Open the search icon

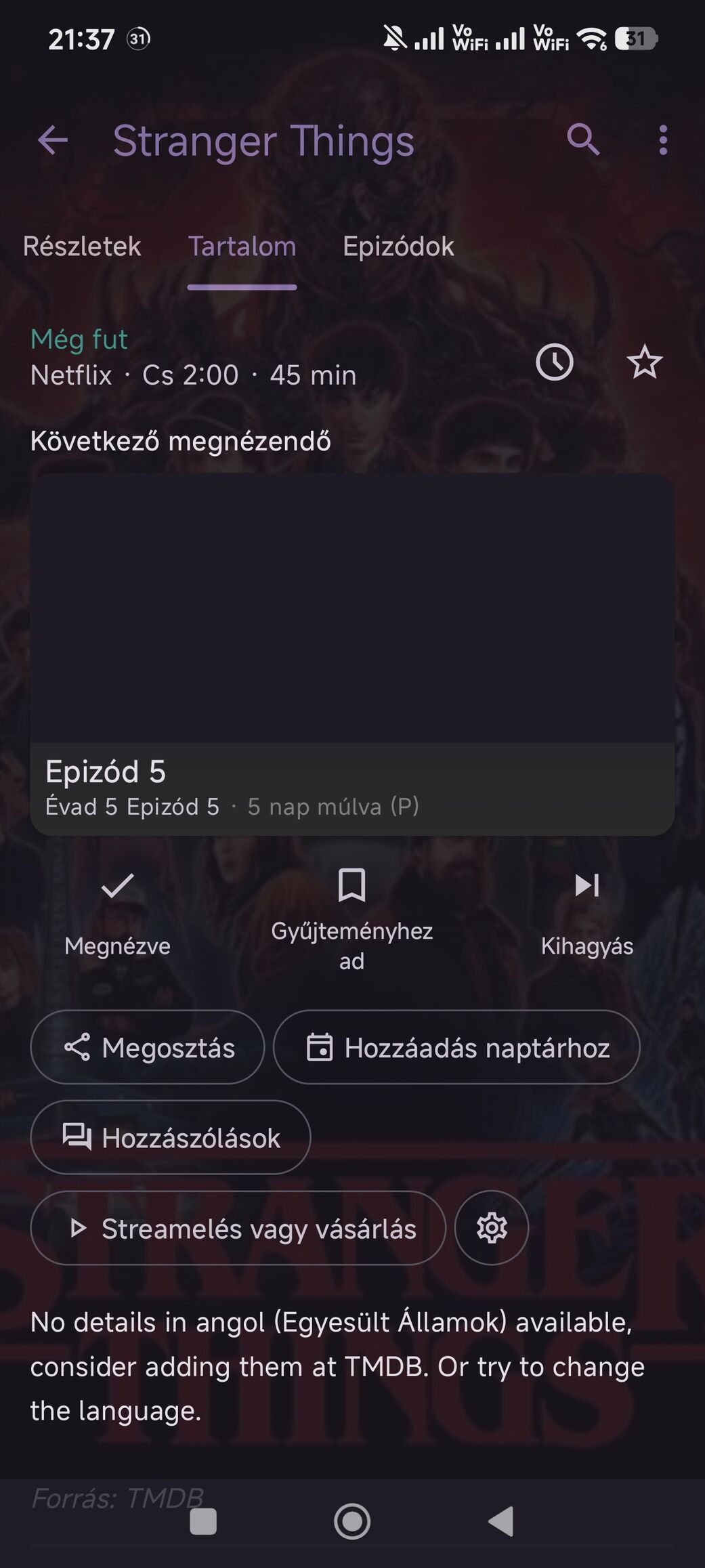point(583,140)
